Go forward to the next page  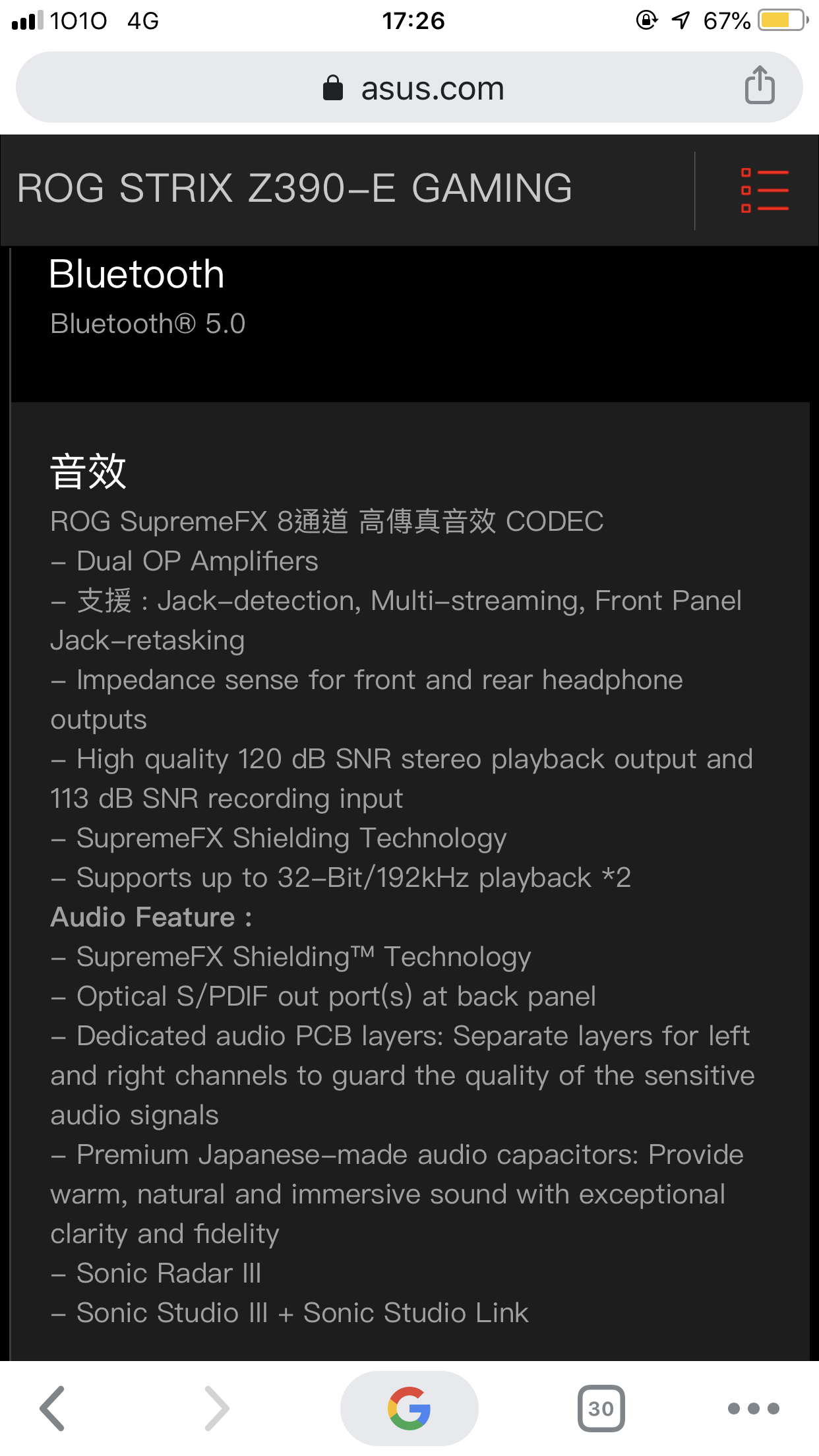[x=217, y=1409]
